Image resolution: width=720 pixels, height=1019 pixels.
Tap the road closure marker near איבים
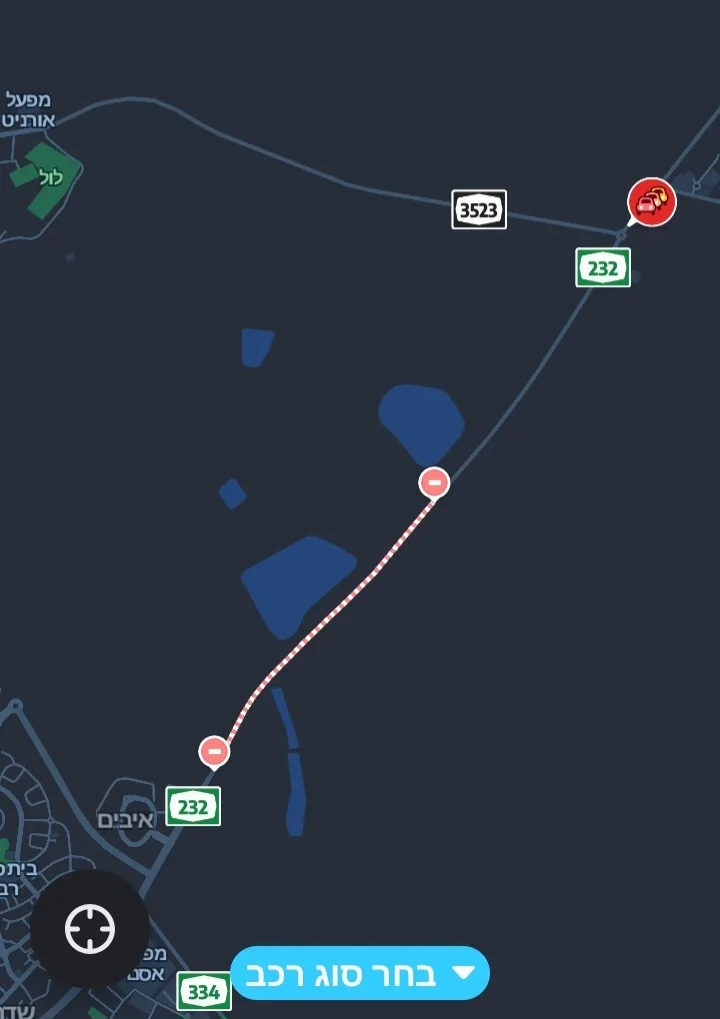(214, 751)
